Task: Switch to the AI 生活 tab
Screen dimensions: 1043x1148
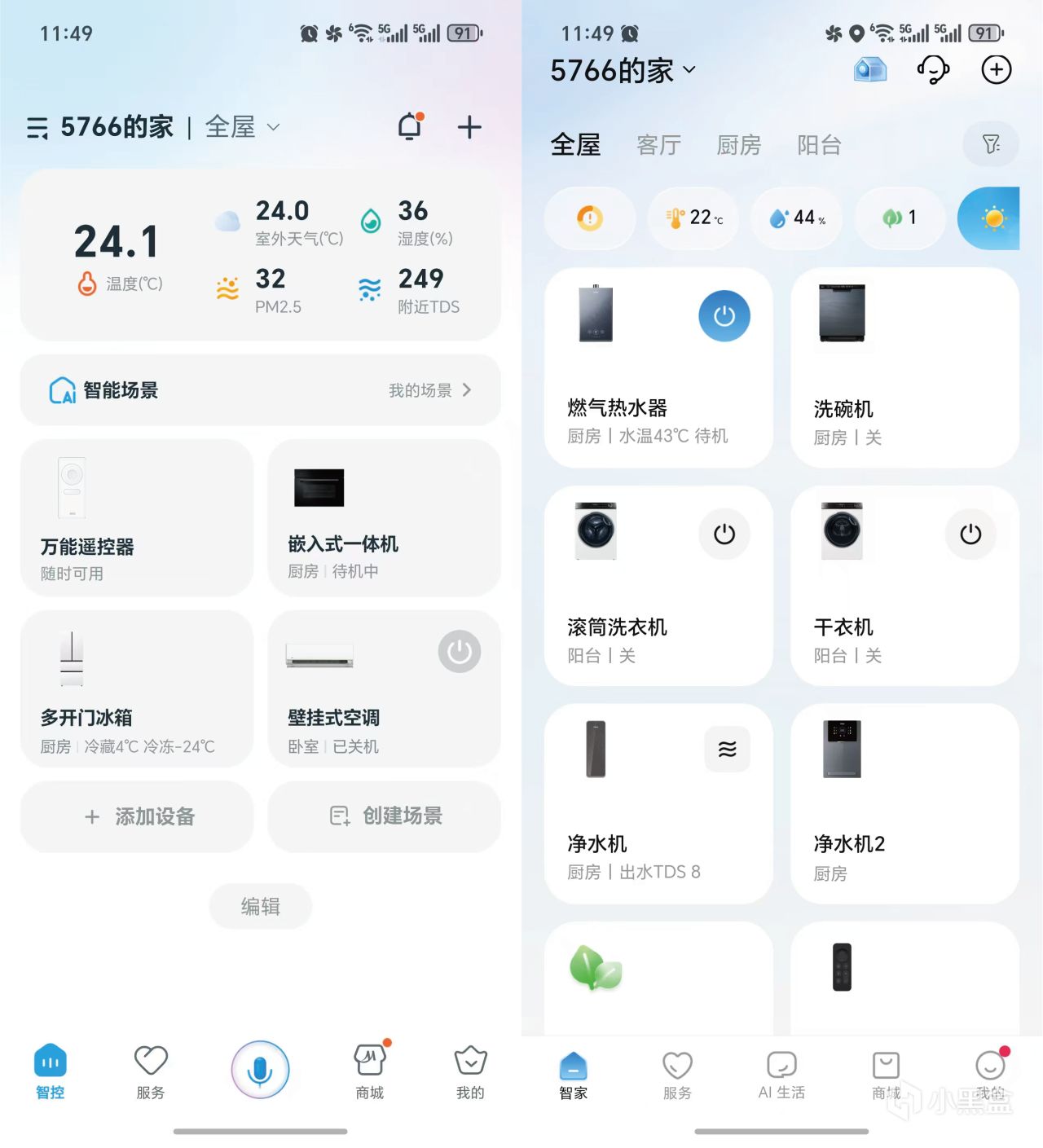Action: coord(781,1075)
